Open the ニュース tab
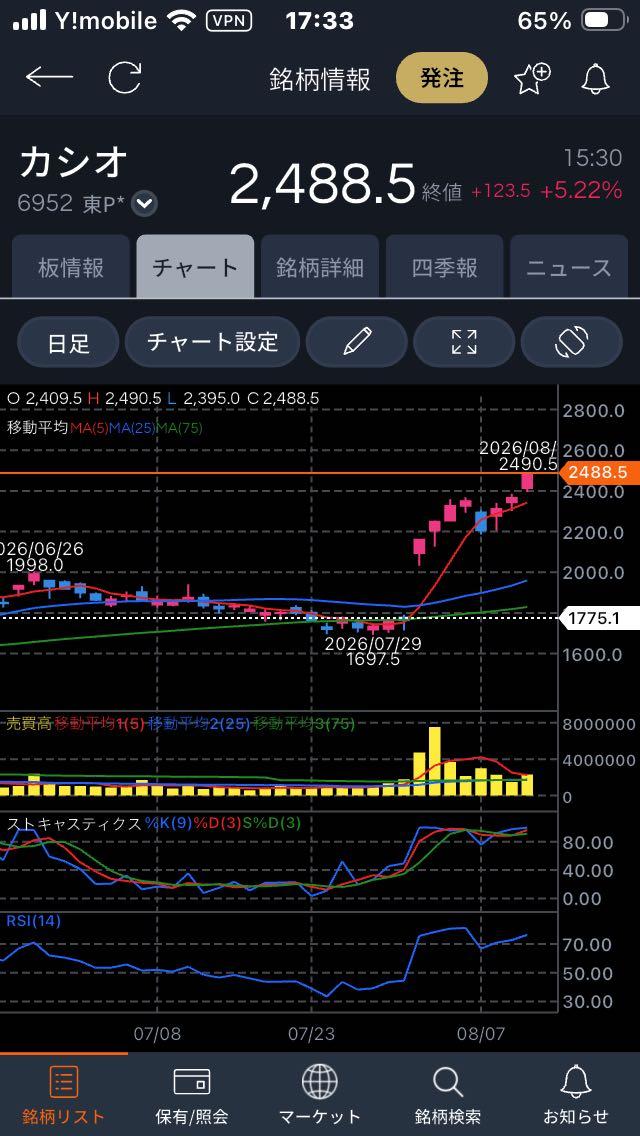Image resolution: width=640 pixels, height=1136 pixels. tap(569, 267)
